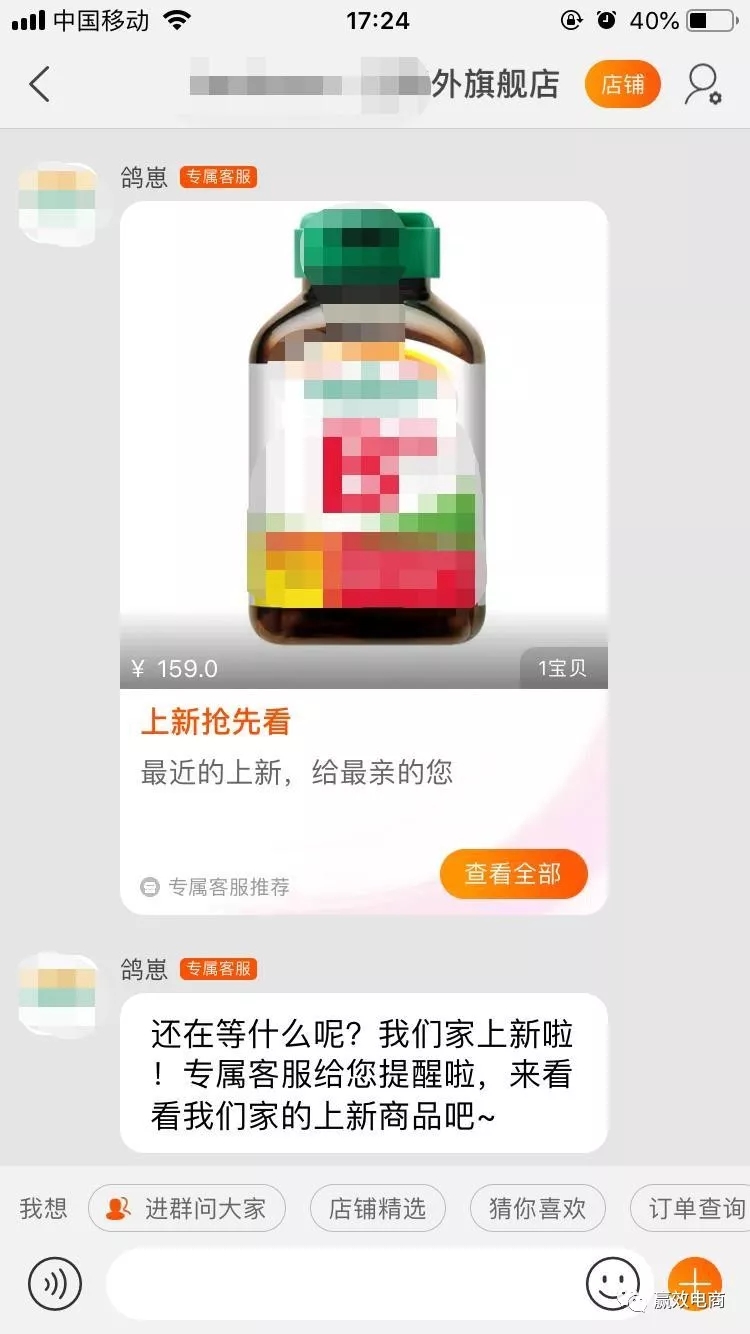Image resolution: width=750 pixels, height=1334 pixels.
Task: Open the 店铺 shop dropdown button
Action: click(622, 84)
